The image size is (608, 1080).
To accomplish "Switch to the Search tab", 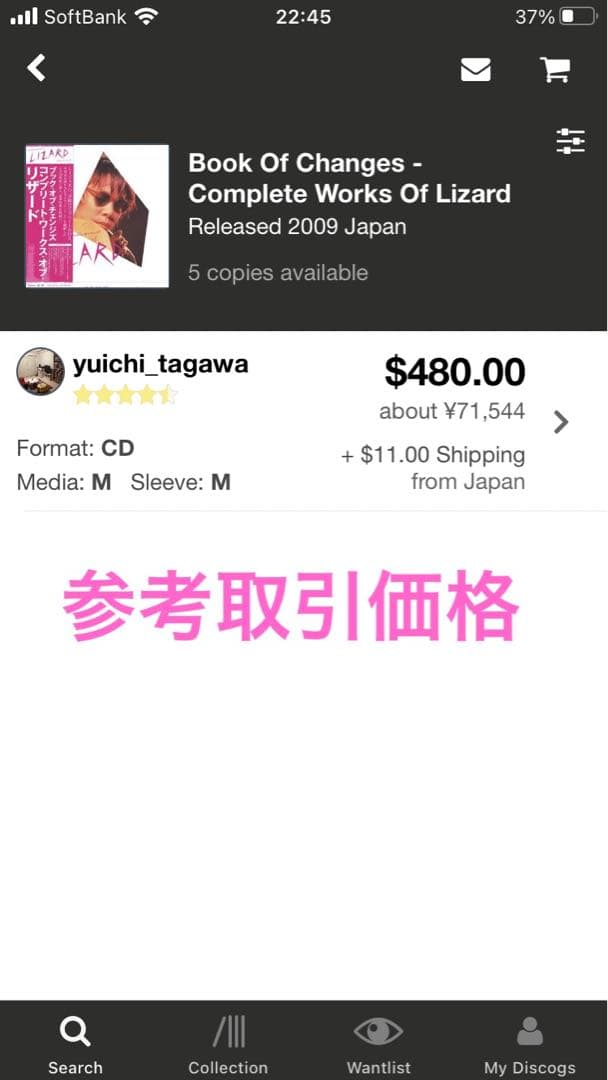I will pos(75,1043).
